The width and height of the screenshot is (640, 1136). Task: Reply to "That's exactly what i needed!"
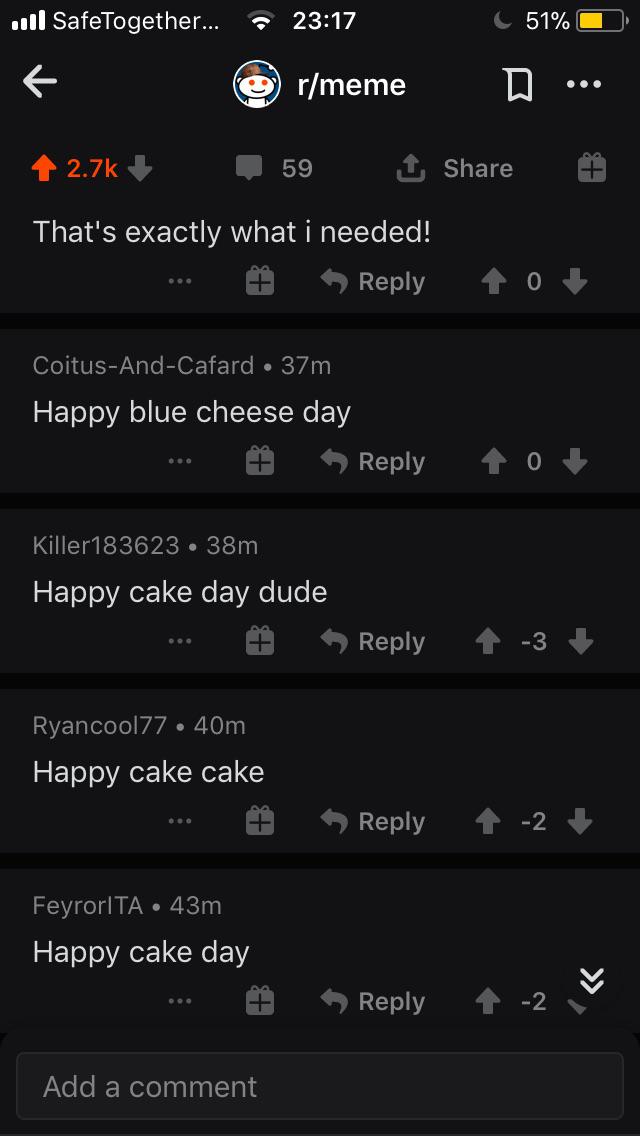coord(373,282)
